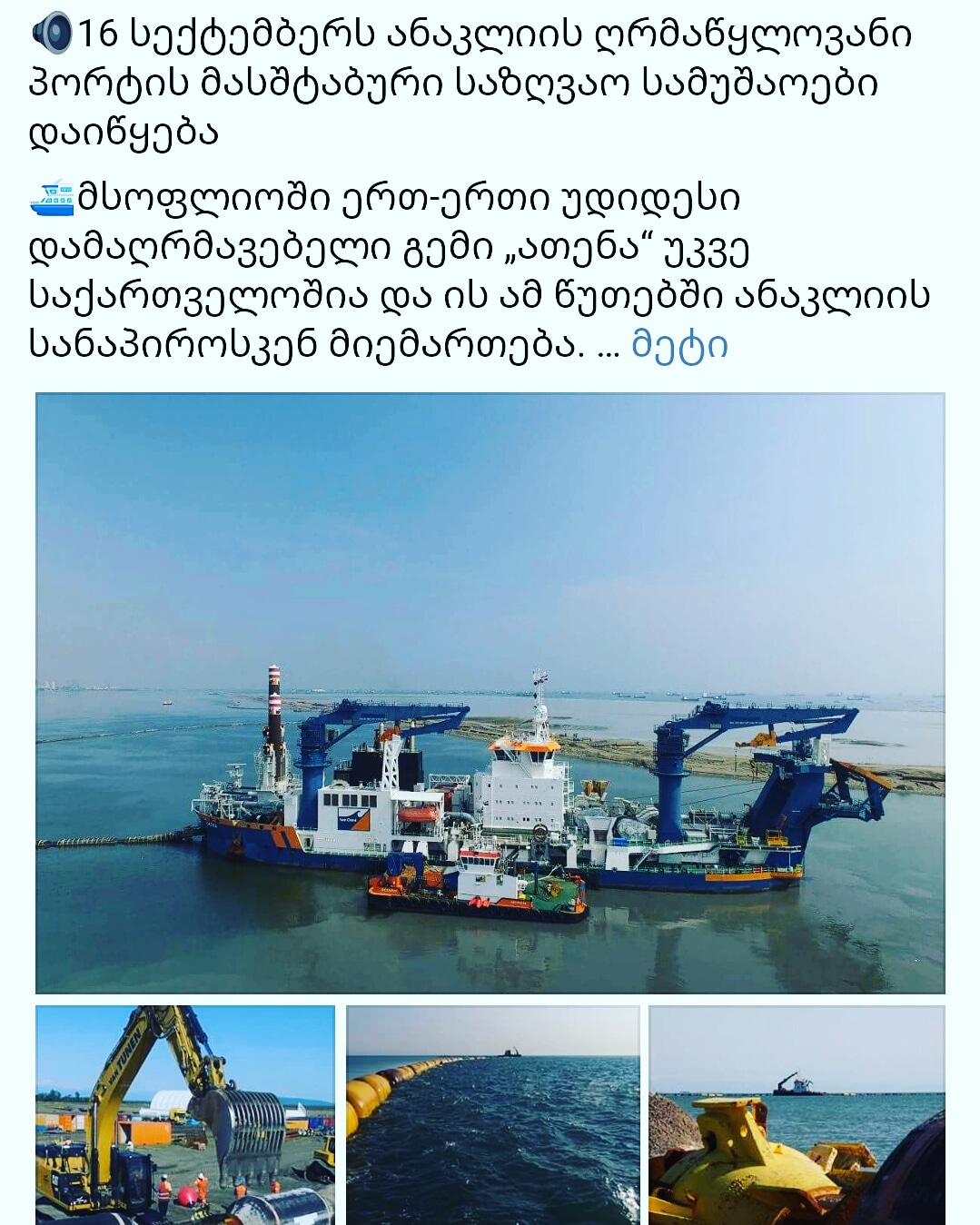
Task: Open the photo of the yellow excavator
Action: [x=185, y=1114]
